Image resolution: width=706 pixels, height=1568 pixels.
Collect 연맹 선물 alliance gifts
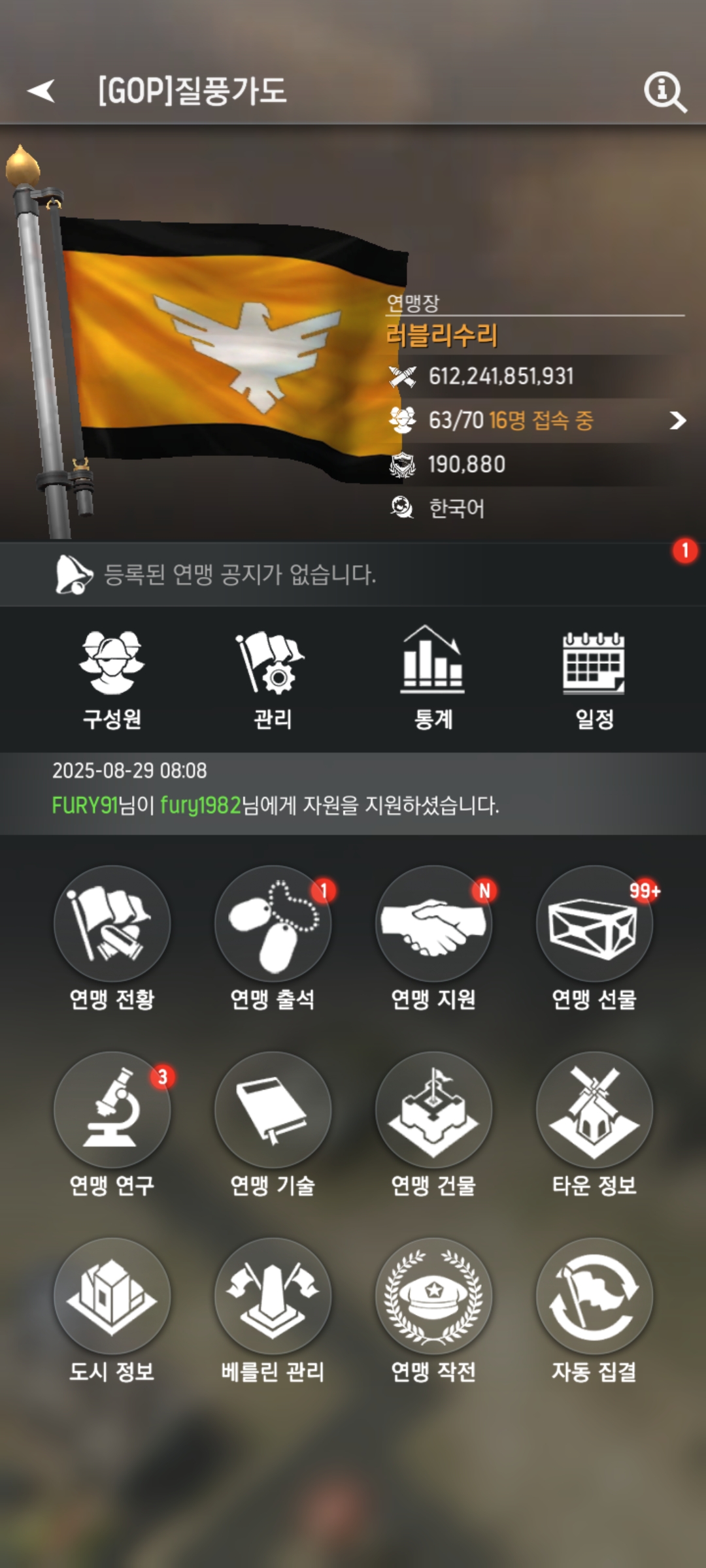[594, 924]
